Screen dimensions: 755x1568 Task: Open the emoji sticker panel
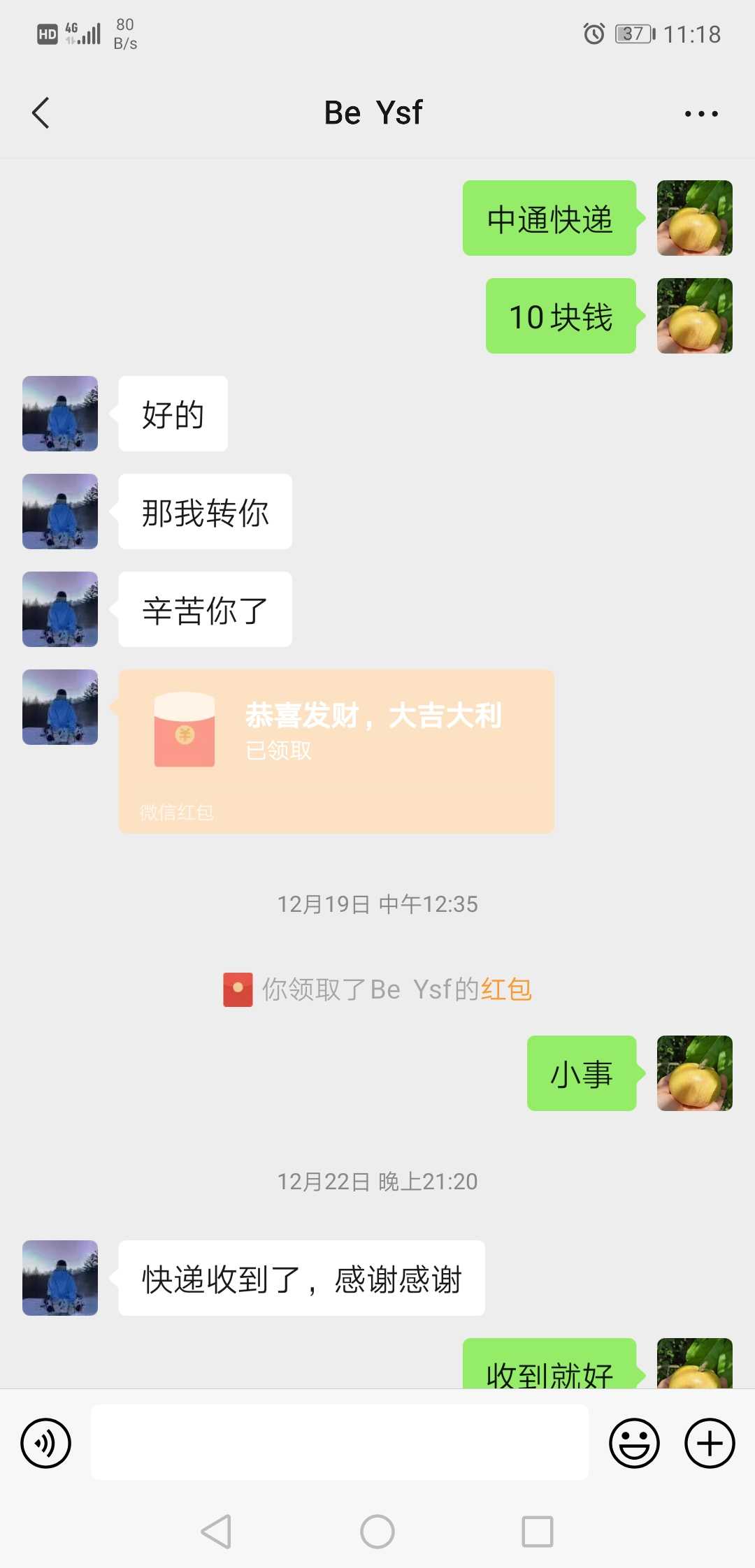[x=634, y=1443]
